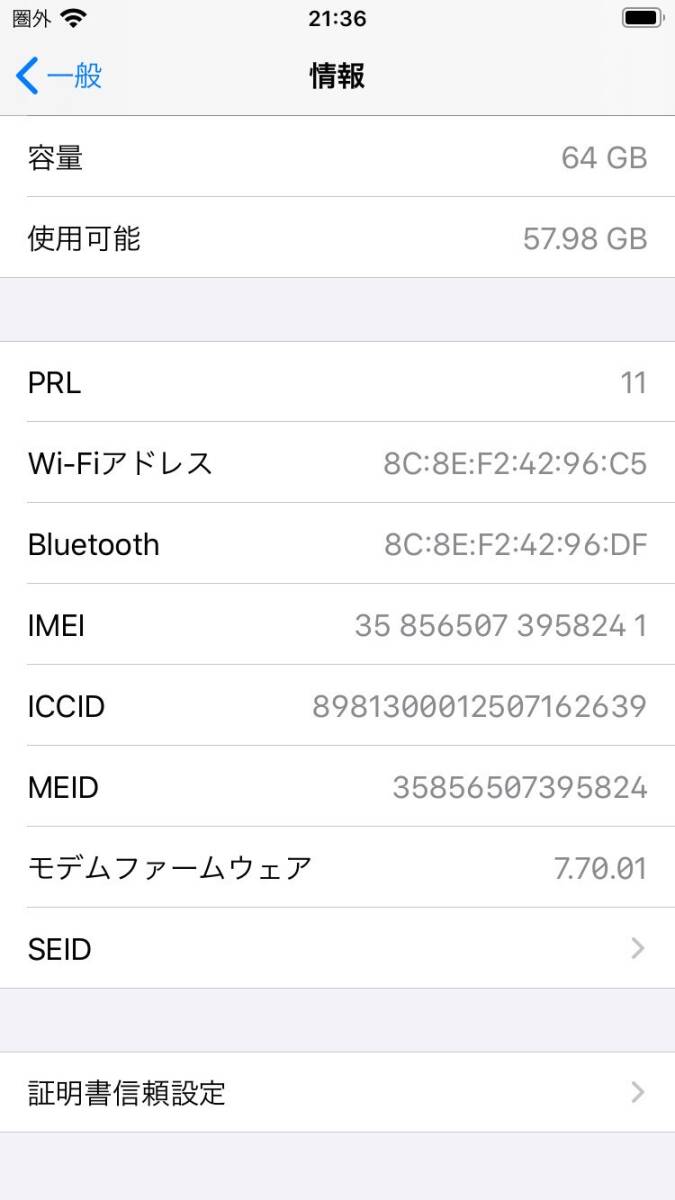Screen dimensions: 675x1200
Task: Open the SEID row
Action: [x=337, y=948]
